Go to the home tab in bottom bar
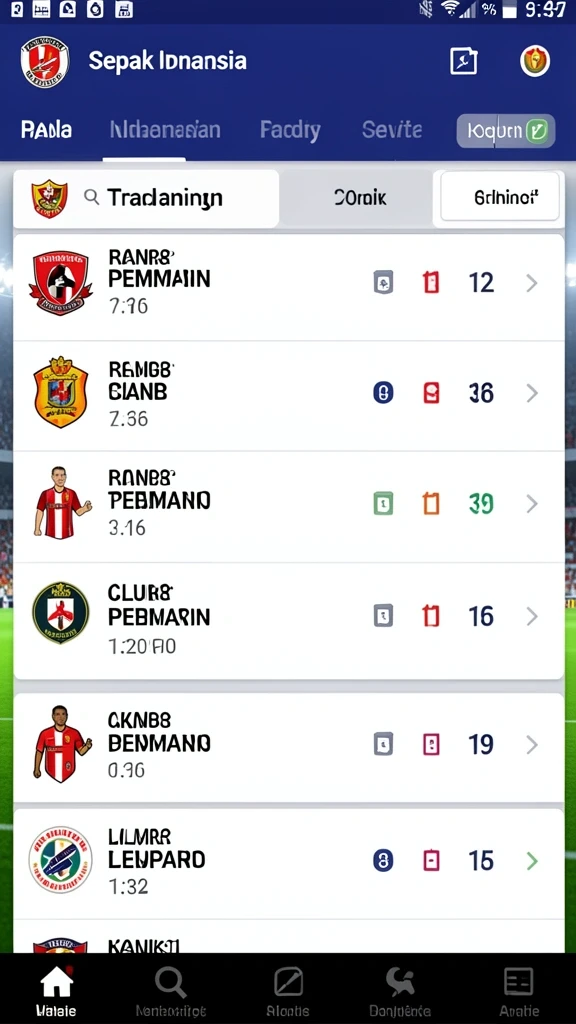576x1024 pixels. pyautogui.click(x=56, y=991)
